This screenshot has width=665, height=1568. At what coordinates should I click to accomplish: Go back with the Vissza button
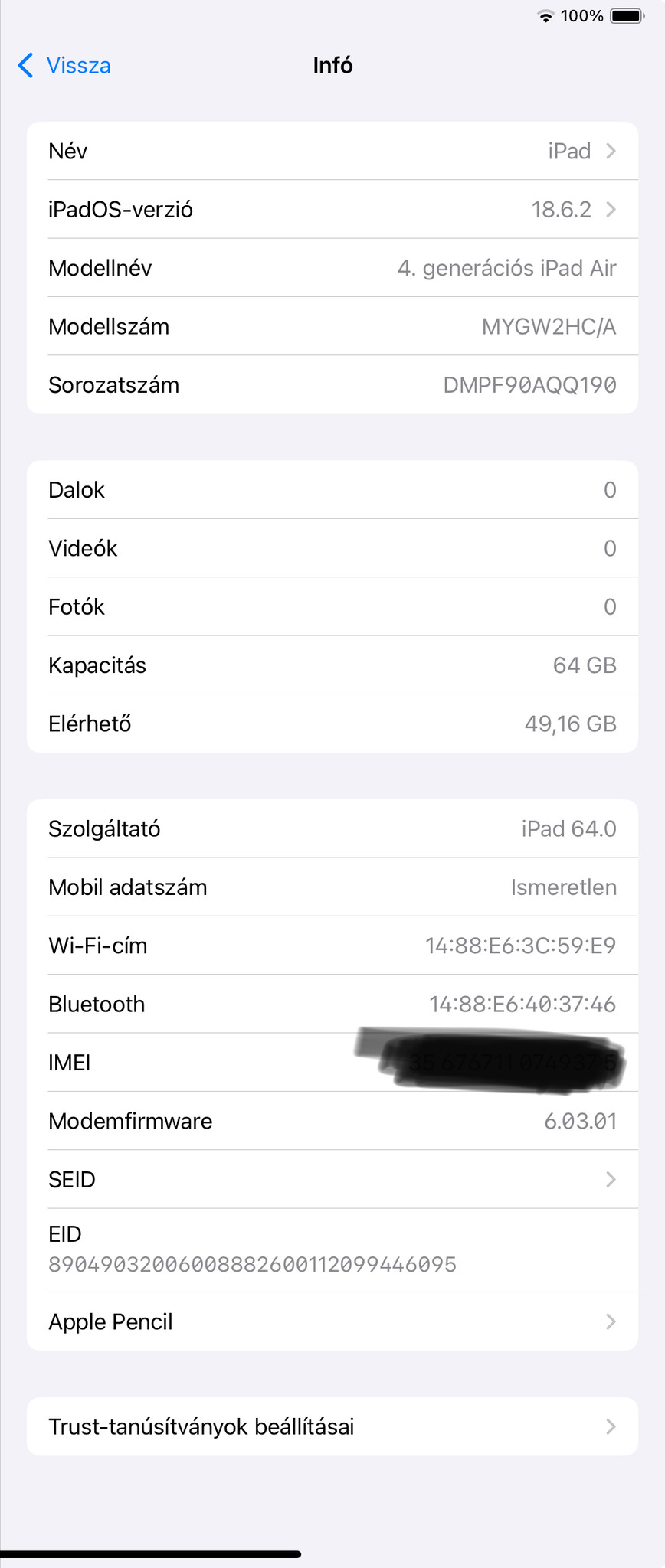(x=64, y=66)
